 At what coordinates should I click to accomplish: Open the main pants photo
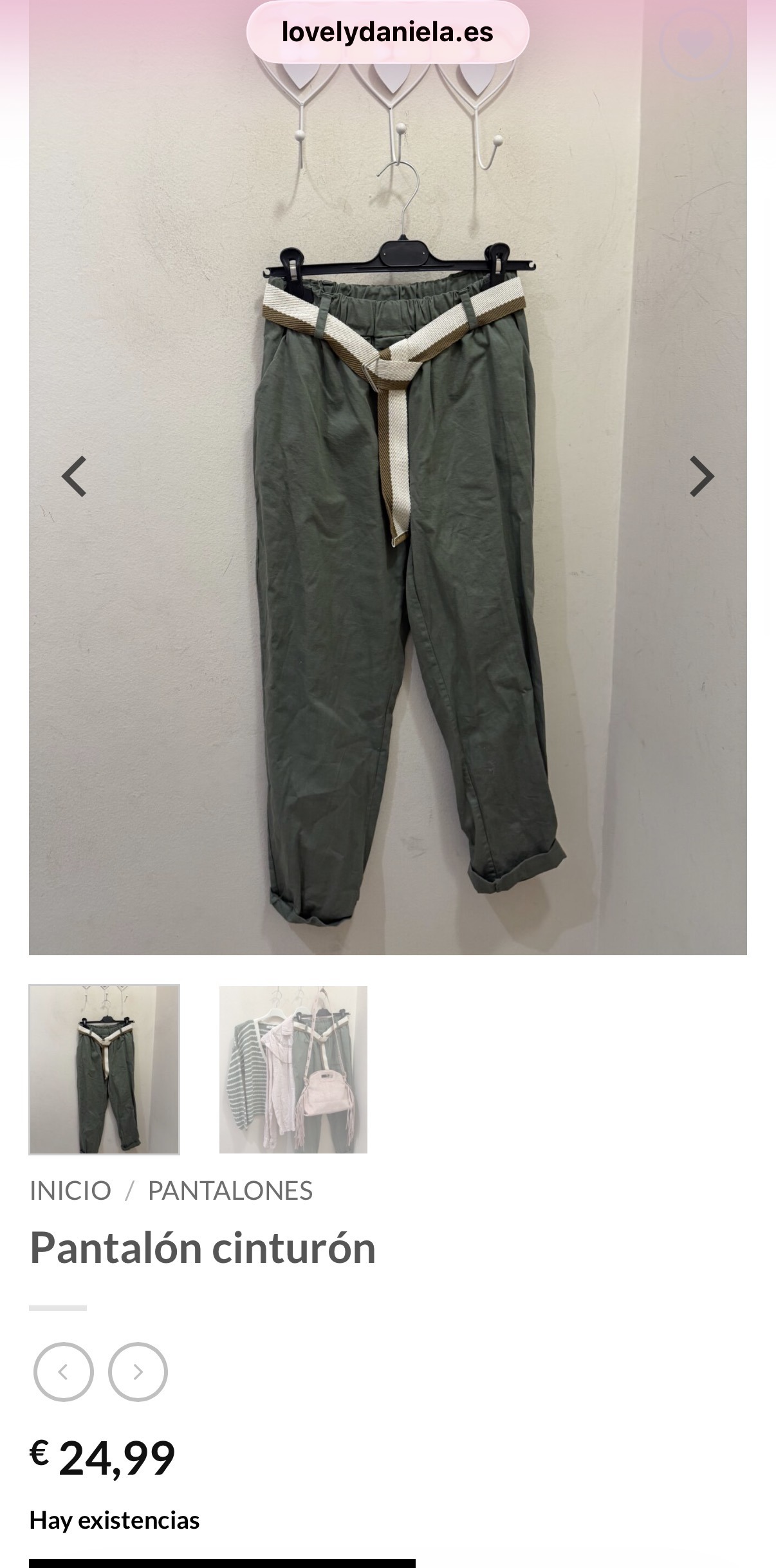[387, 579]
